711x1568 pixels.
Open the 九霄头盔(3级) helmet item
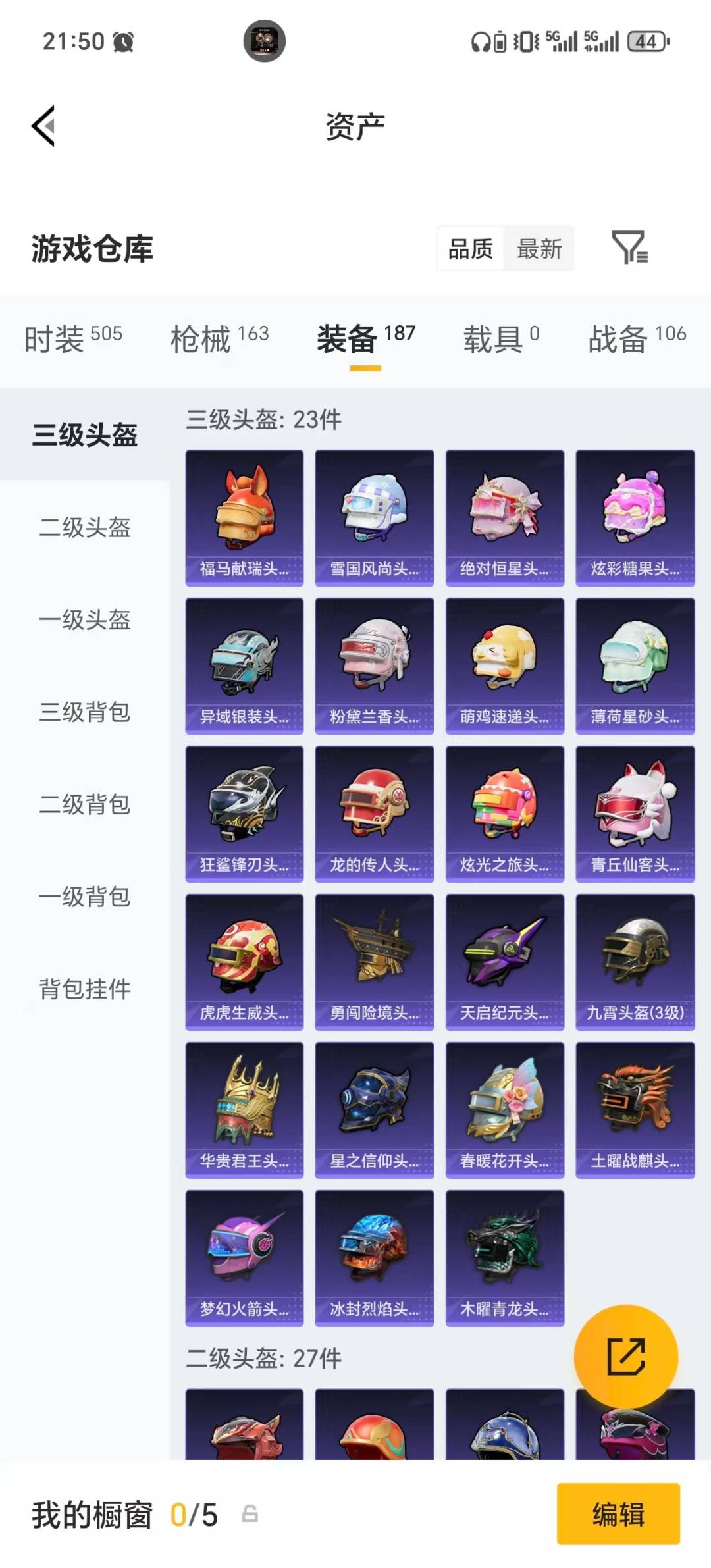click(635, 961)
